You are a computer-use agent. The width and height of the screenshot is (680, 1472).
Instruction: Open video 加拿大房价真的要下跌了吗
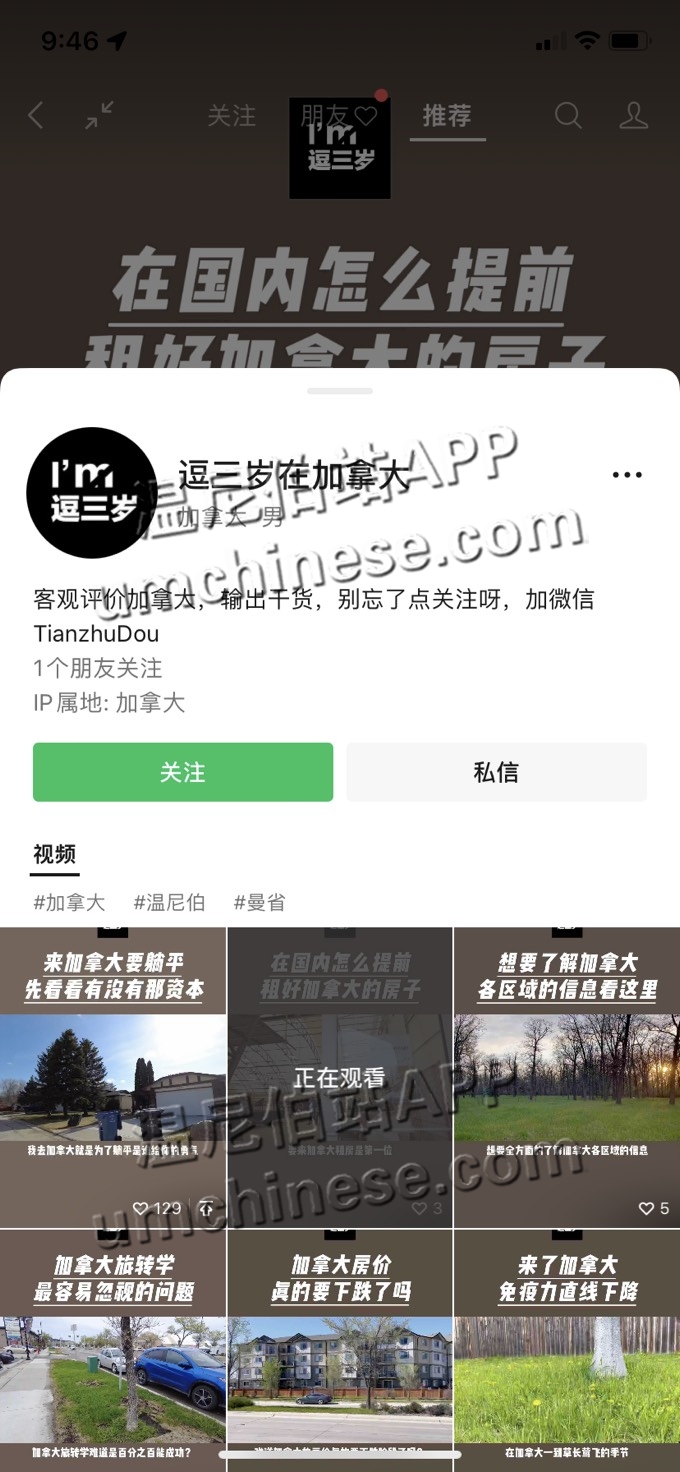[340, 1350]
